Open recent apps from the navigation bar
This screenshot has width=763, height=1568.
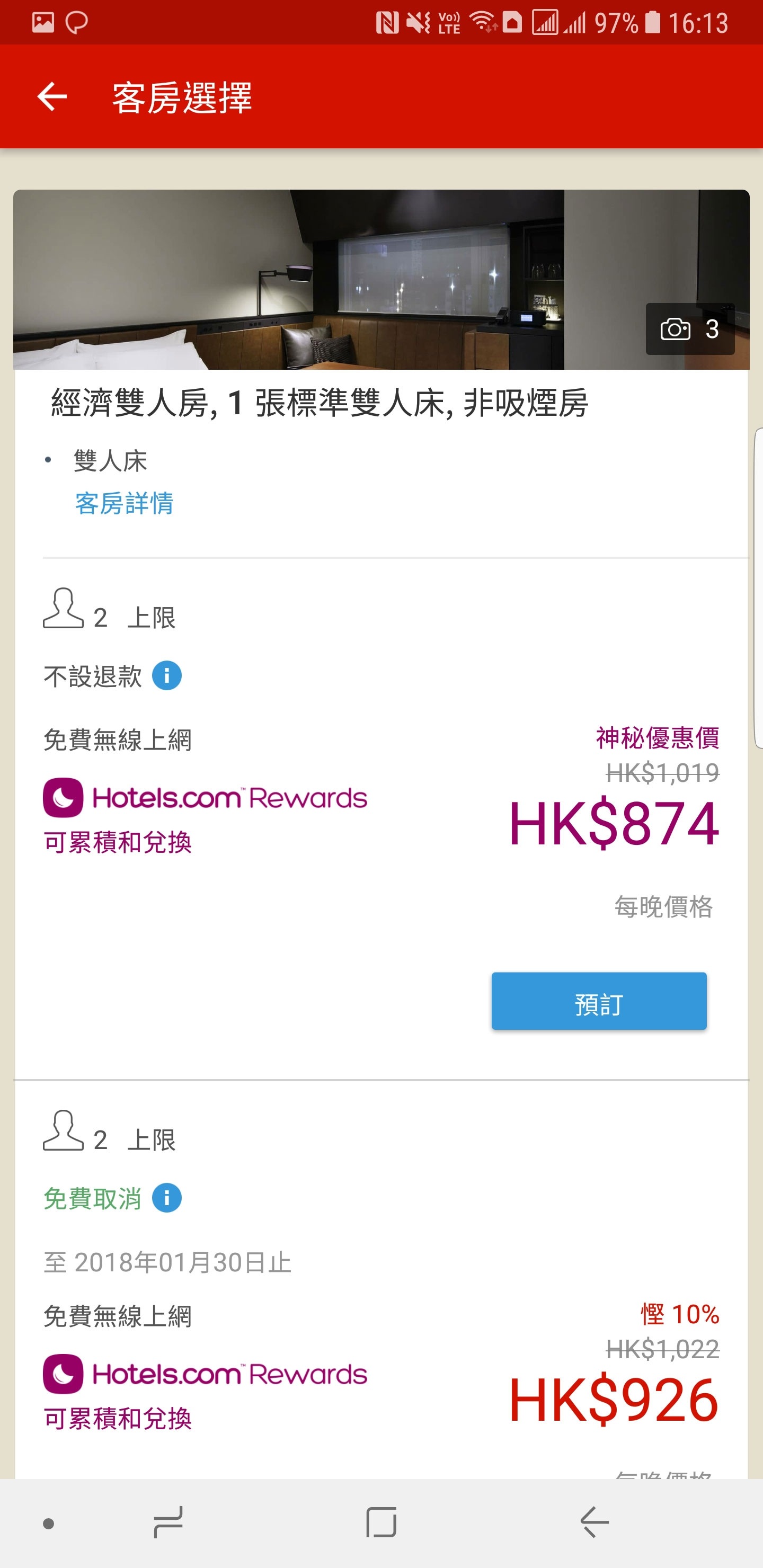pos(168,1523)
